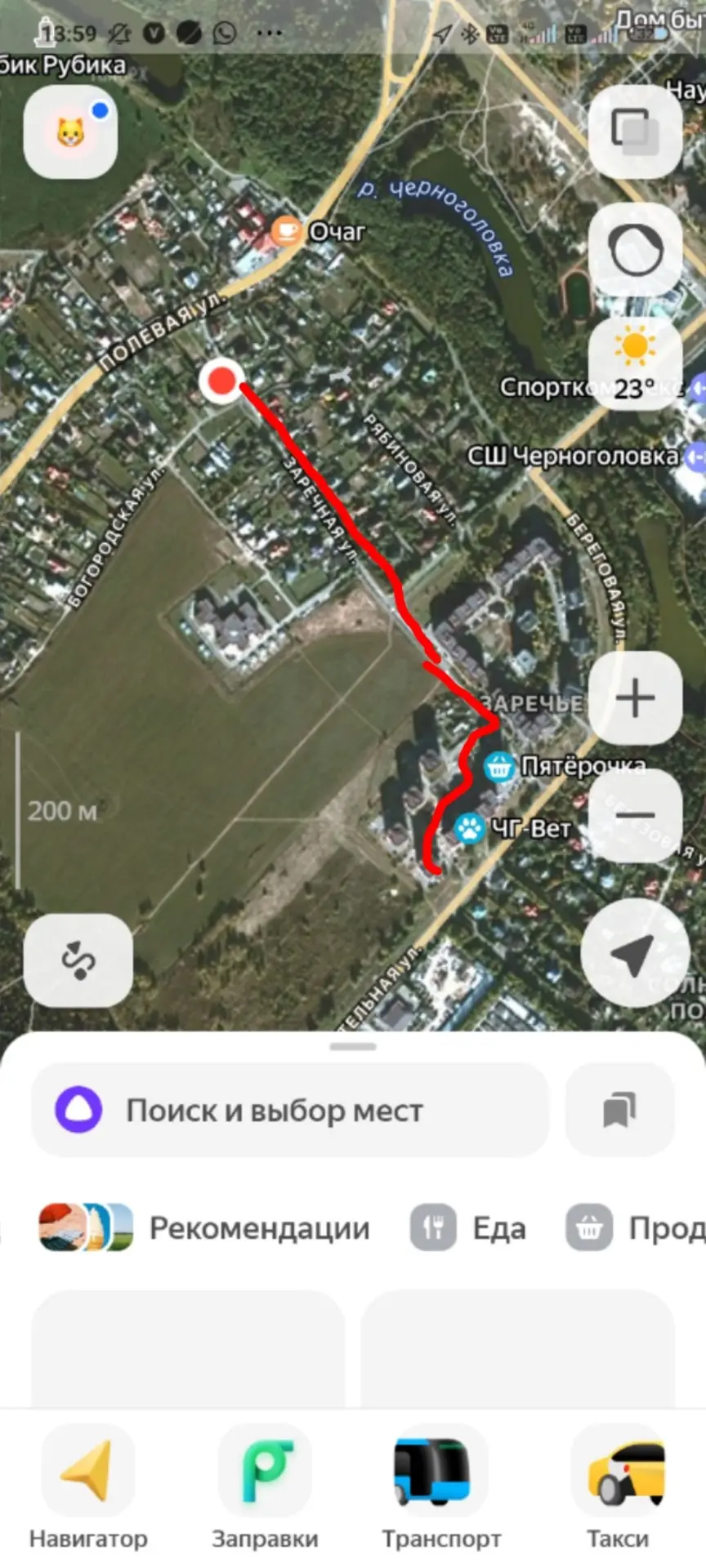Open Такси service

point(618,1488)
